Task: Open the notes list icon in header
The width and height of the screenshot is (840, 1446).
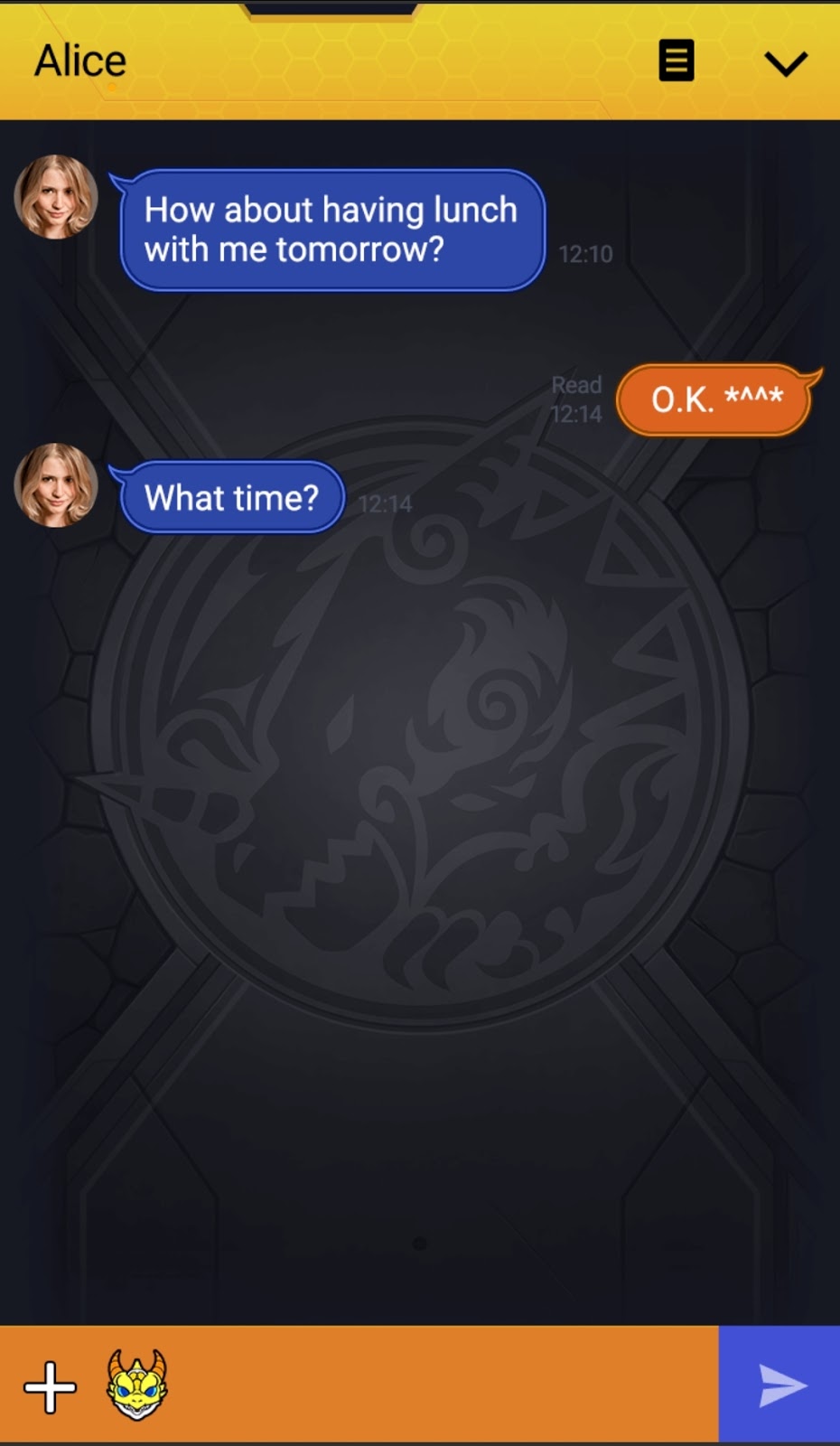Action: pos(676,61)
